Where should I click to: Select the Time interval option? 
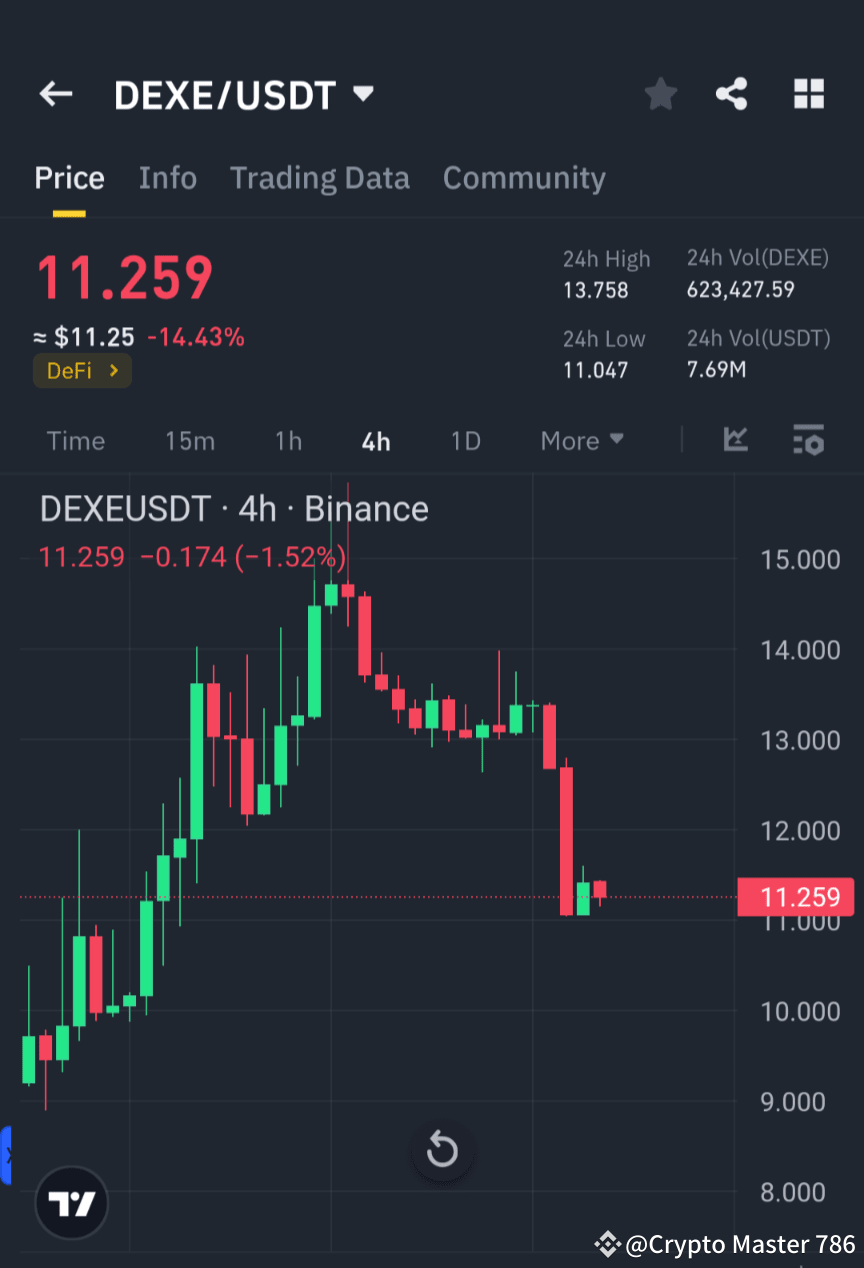point(76,440)
